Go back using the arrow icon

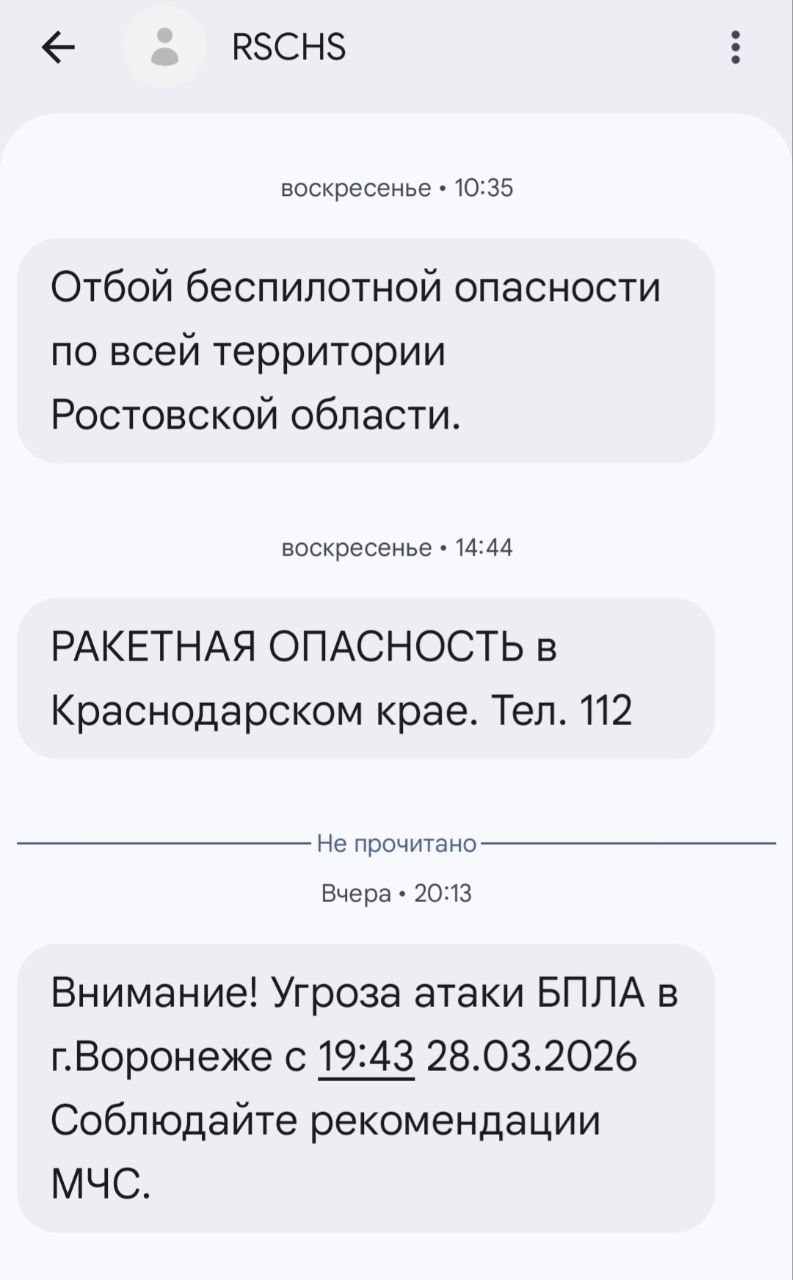point(59,47)
